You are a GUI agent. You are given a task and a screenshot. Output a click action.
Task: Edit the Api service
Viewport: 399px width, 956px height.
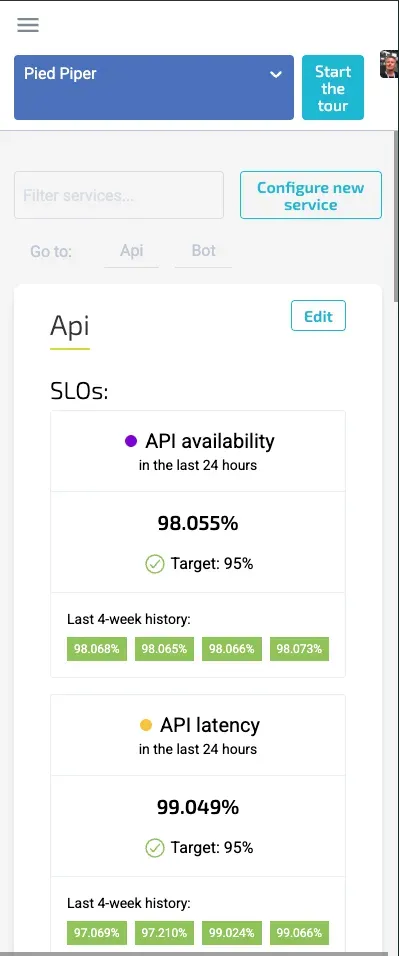coord(318,316)
